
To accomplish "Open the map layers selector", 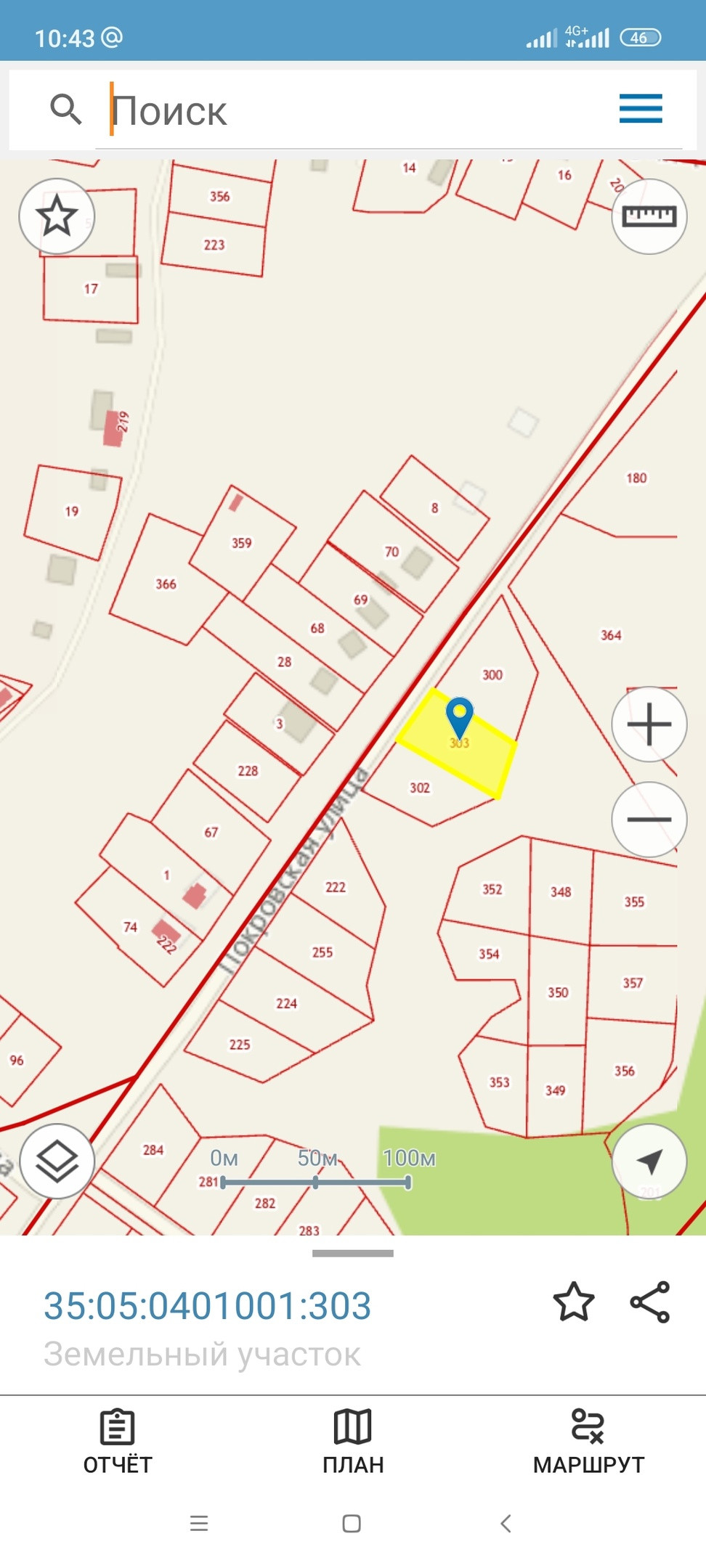I will click(57, 1161).
